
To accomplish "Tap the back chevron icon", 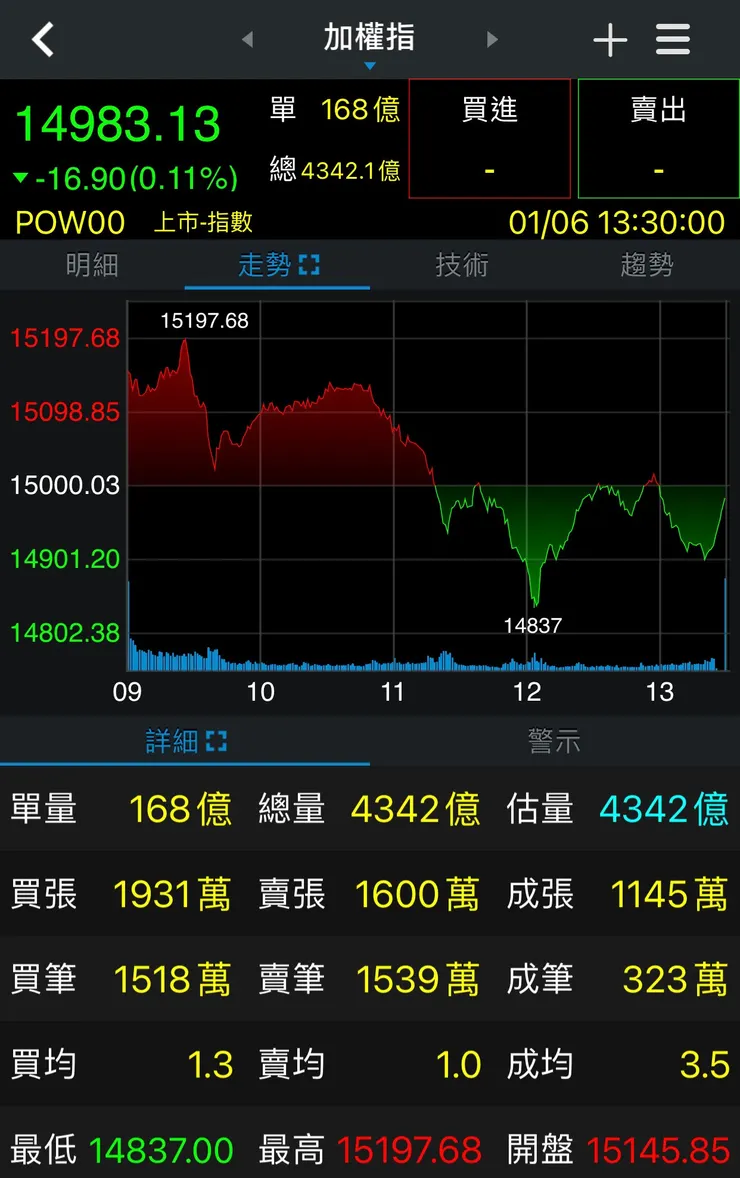I will (x=41, y=39).
